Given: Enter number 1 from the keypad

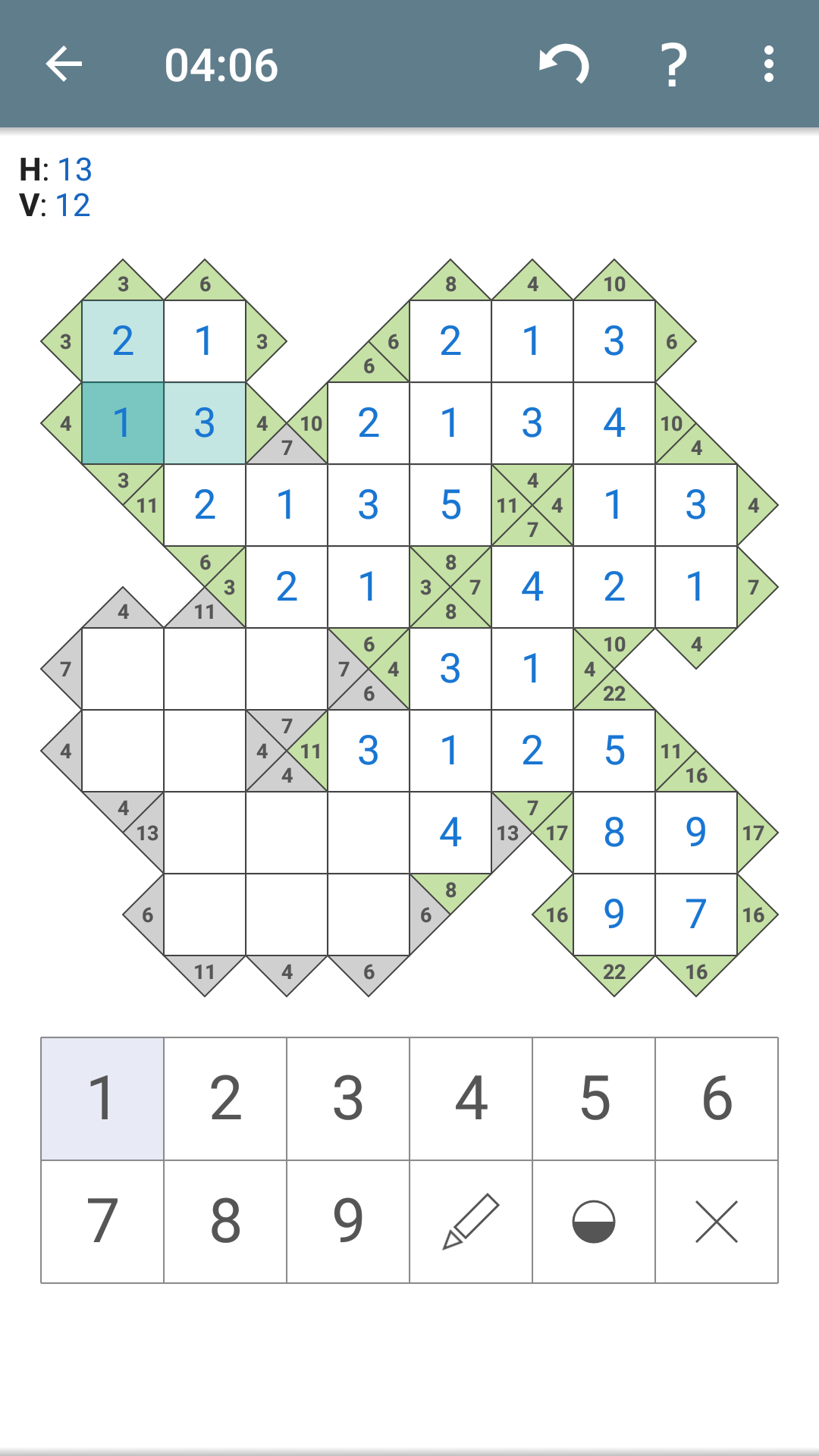Looking at the screenshot, I should (x=102, y=1099).
